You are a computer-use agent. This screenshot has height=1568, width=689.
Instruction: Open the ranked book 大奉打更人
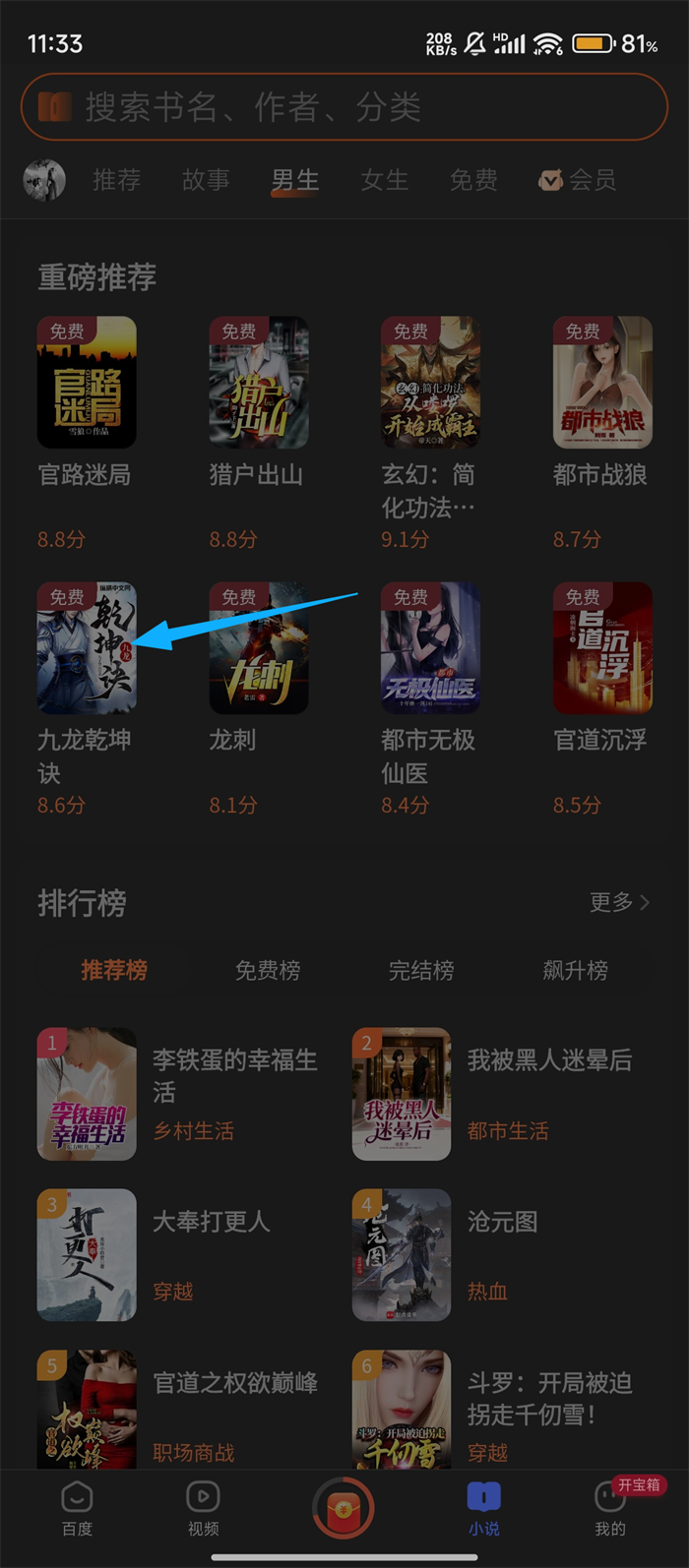coord(211,1222)
